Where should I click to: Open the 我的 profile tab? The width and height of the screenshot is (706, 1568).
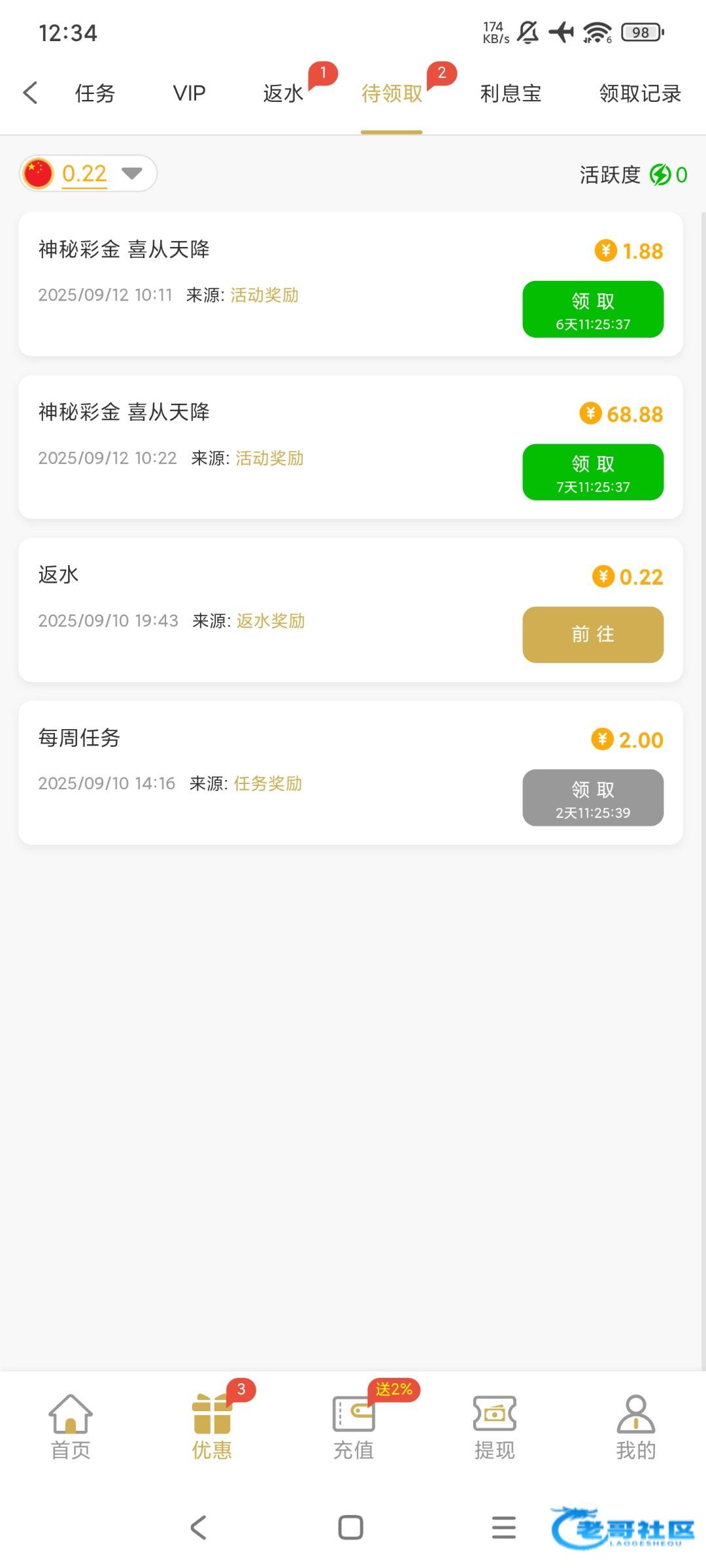635,1427
